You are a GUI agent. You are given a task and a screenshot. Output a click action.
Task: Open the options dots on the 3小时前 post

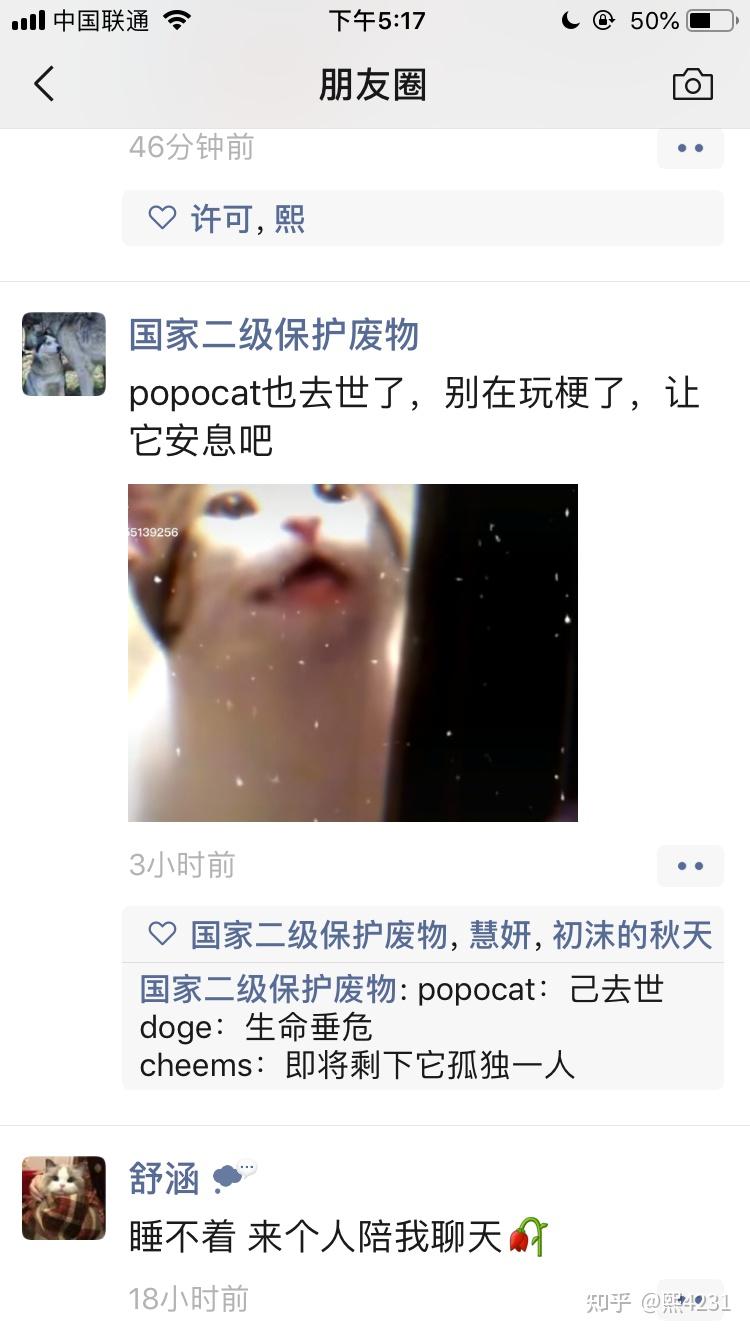(x=690, y=866)
